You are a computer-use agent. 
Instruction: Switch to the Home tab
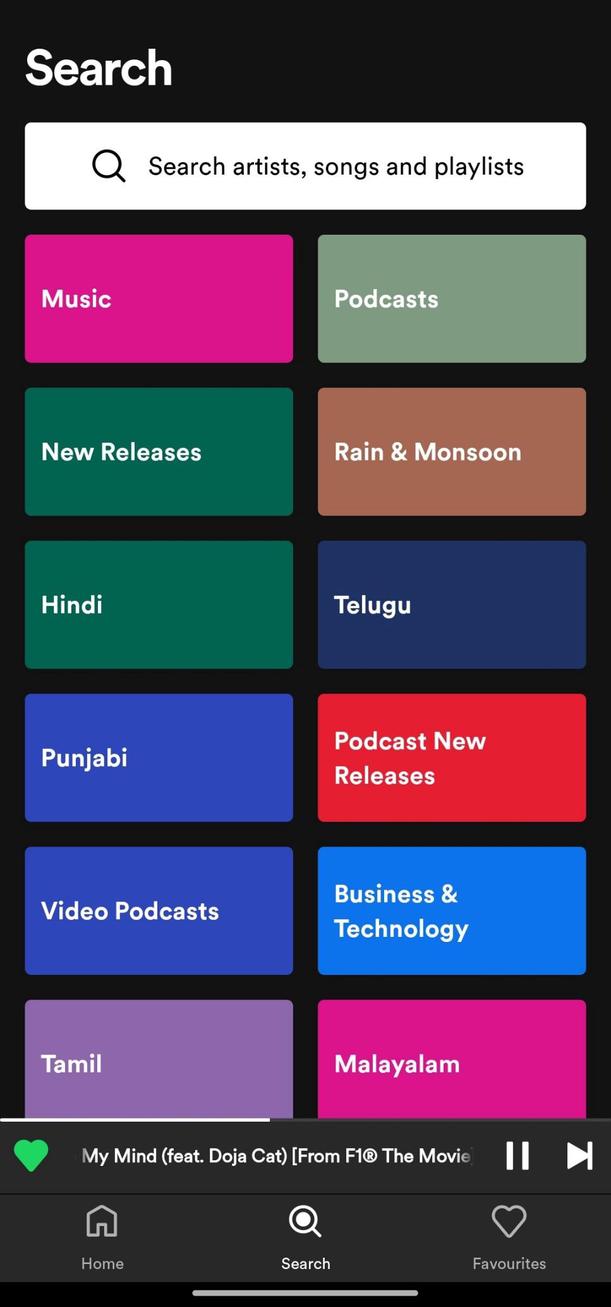point(102,1237)
